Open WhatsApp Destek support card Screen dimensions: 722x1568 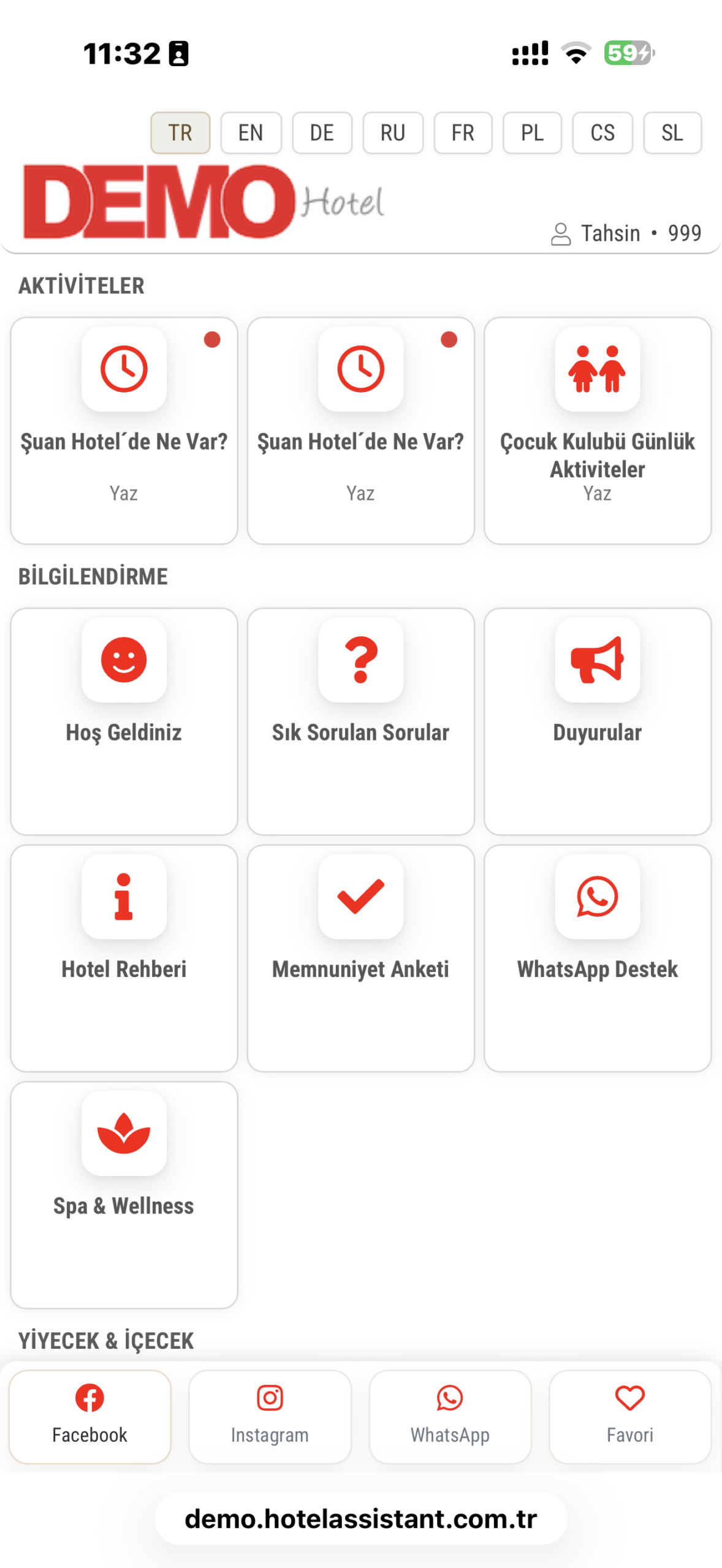tap(597, 957)
